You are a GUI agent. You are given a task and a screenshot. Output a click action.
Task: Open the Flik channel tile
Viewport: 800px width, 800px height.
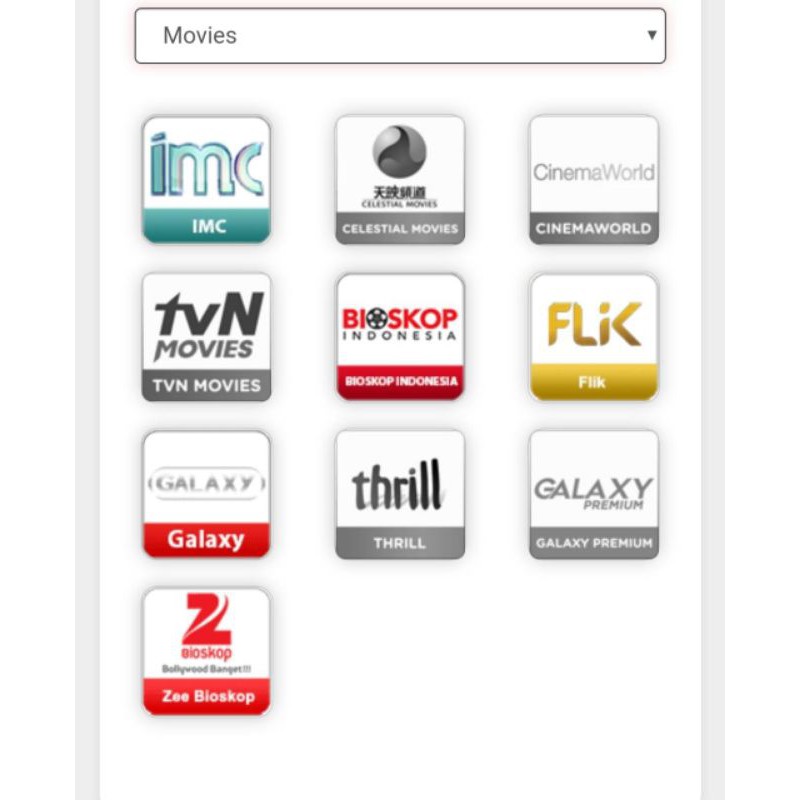point(594,337)
